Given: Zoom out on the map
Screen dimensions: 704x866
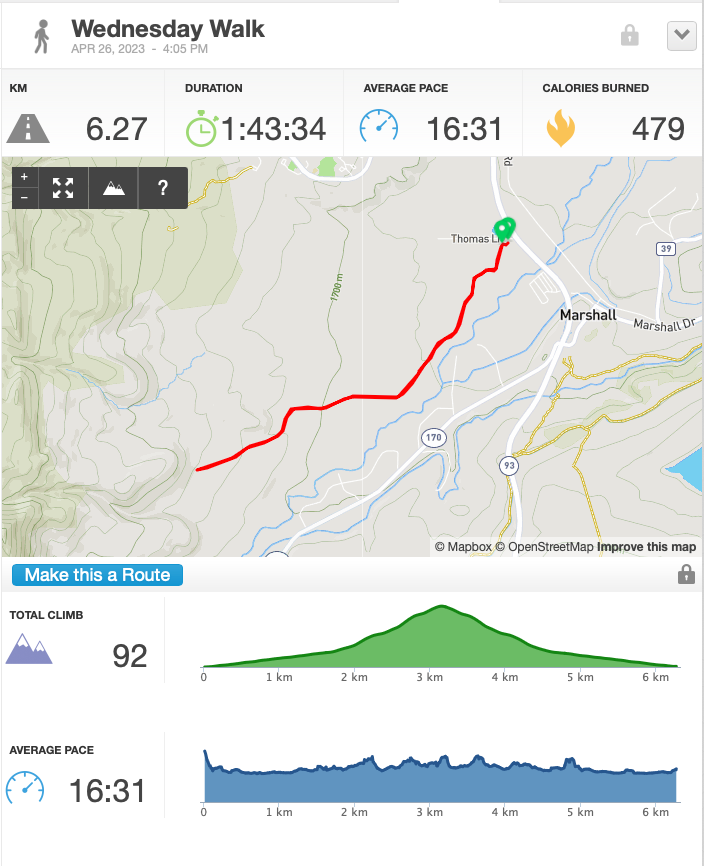Looking at the screenshot, I should 24,198.
